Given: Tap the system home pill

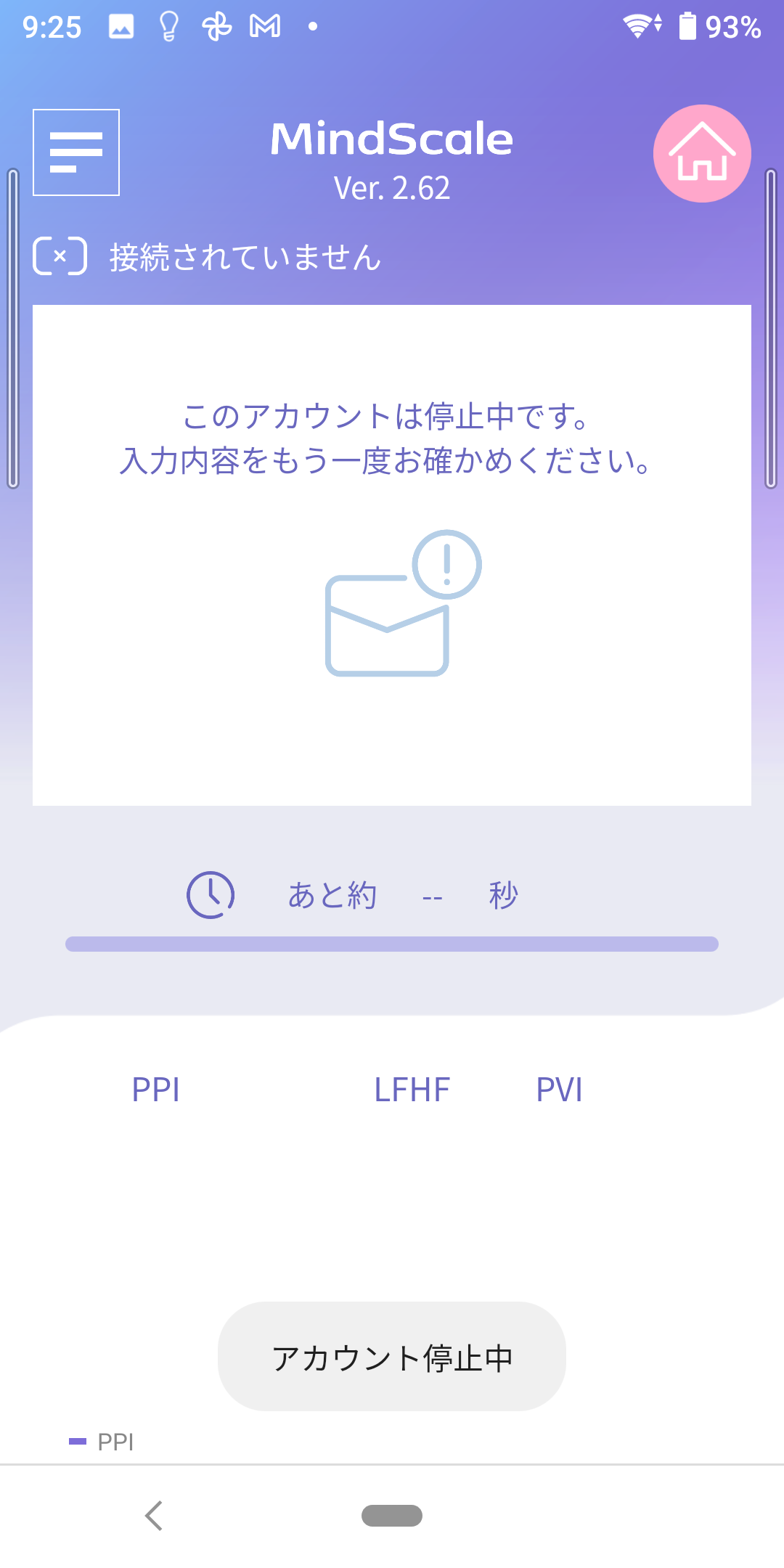Looking at the screenshot, I should click(x=392, y=1516).
